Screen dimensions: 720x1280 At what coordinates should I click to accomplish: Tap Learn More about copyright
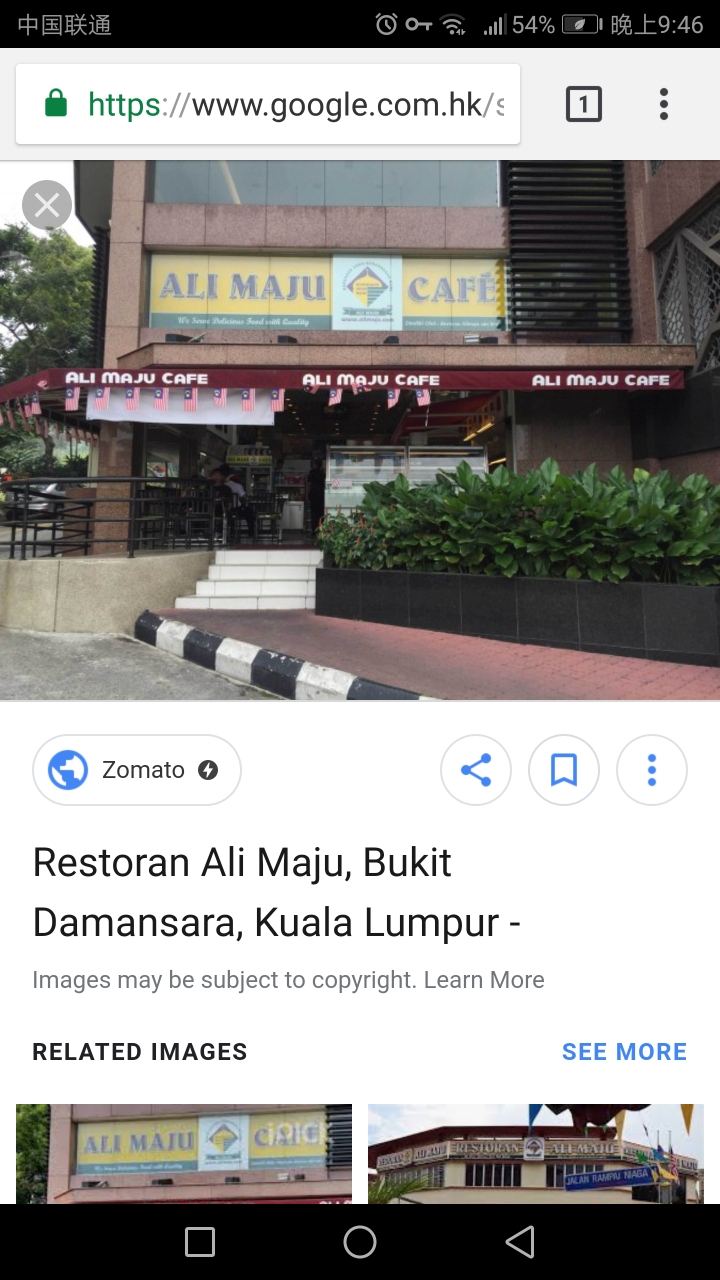pos(484,980)
